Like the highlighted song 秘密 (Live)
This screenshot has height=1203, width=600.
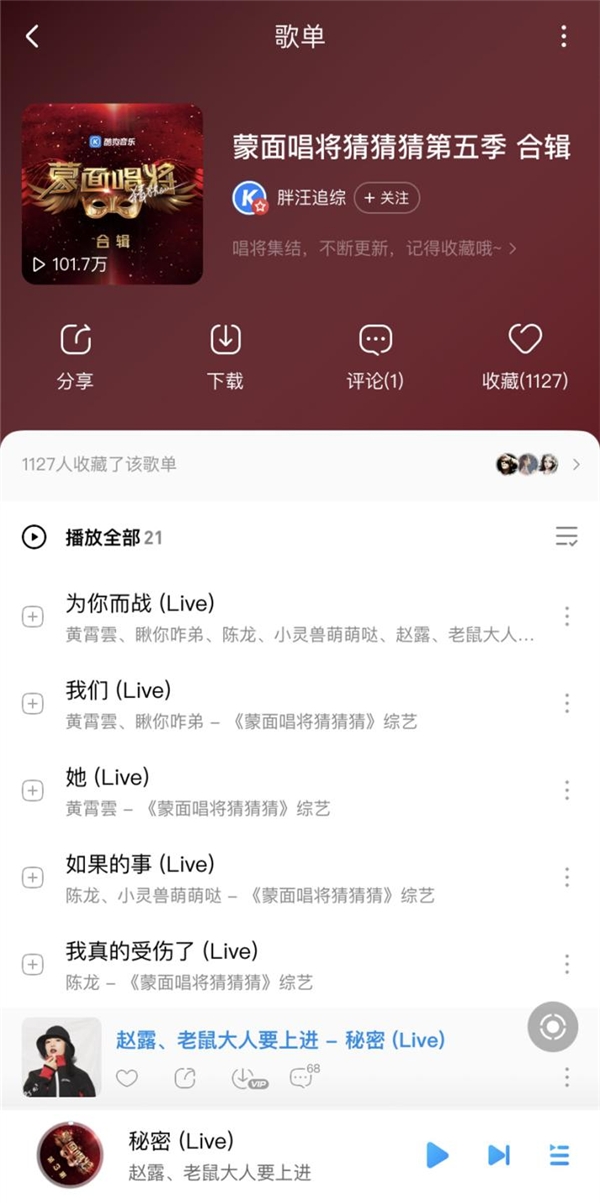click(127, 1077)
